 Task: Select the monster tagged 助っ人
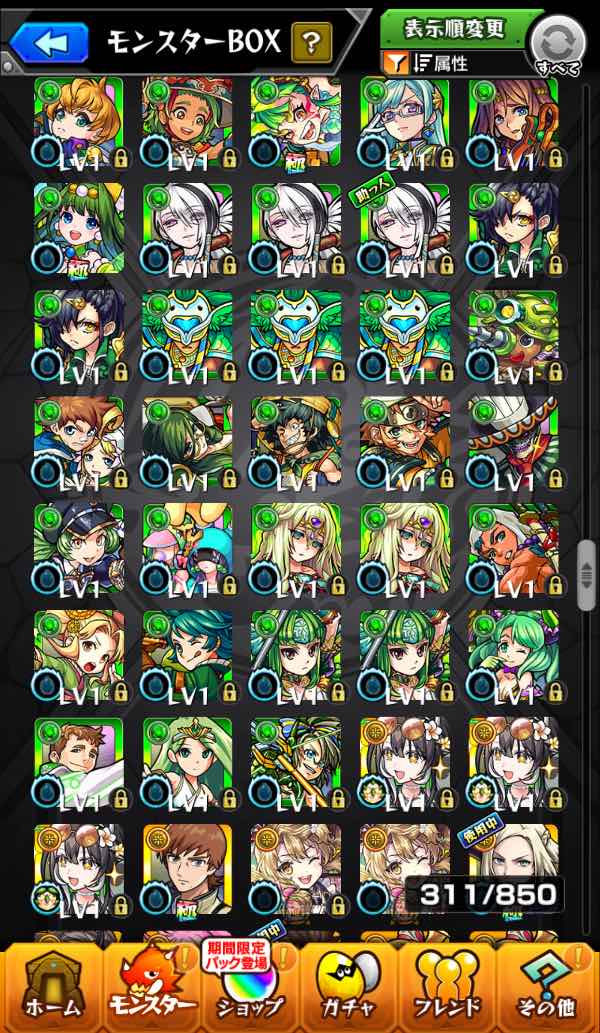(x=405, y=228)
